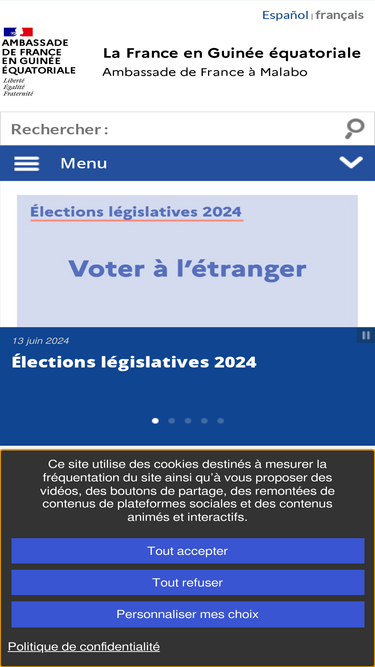Tap the magnifying glass search icon

point(355,129)
